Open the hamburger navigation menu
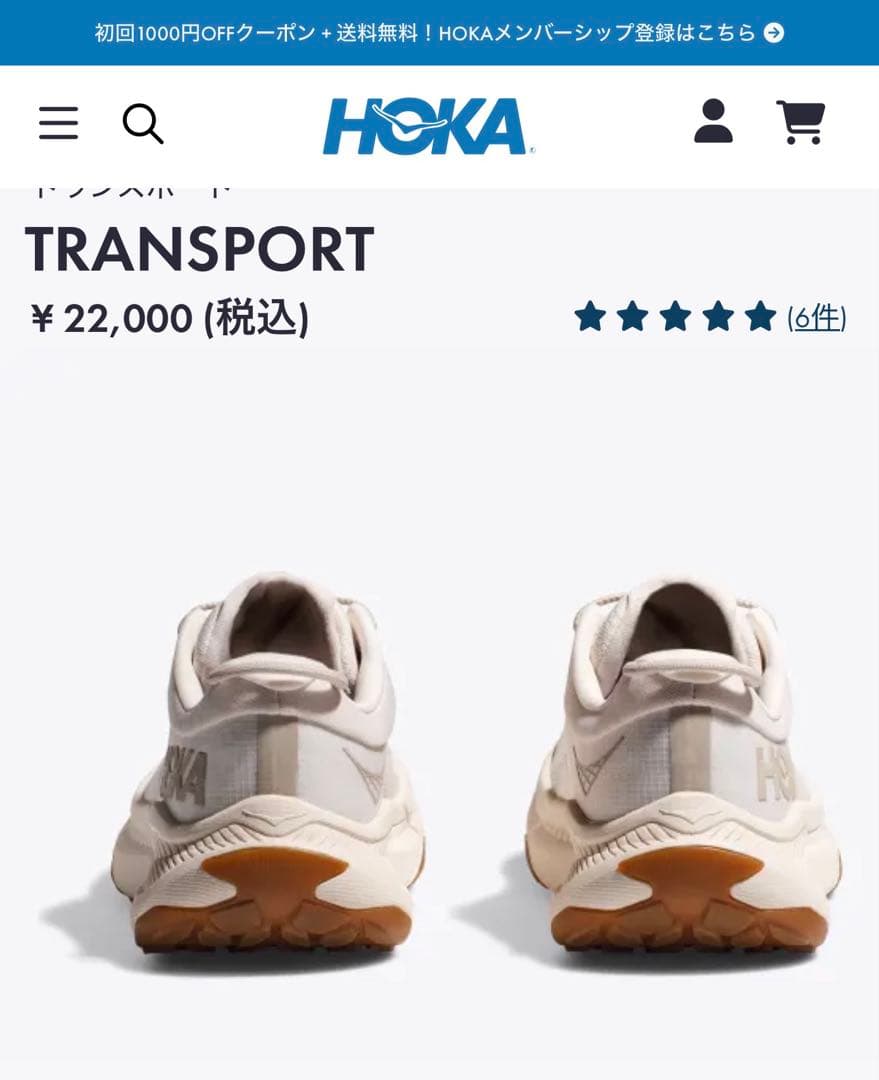 click(57, 124)
